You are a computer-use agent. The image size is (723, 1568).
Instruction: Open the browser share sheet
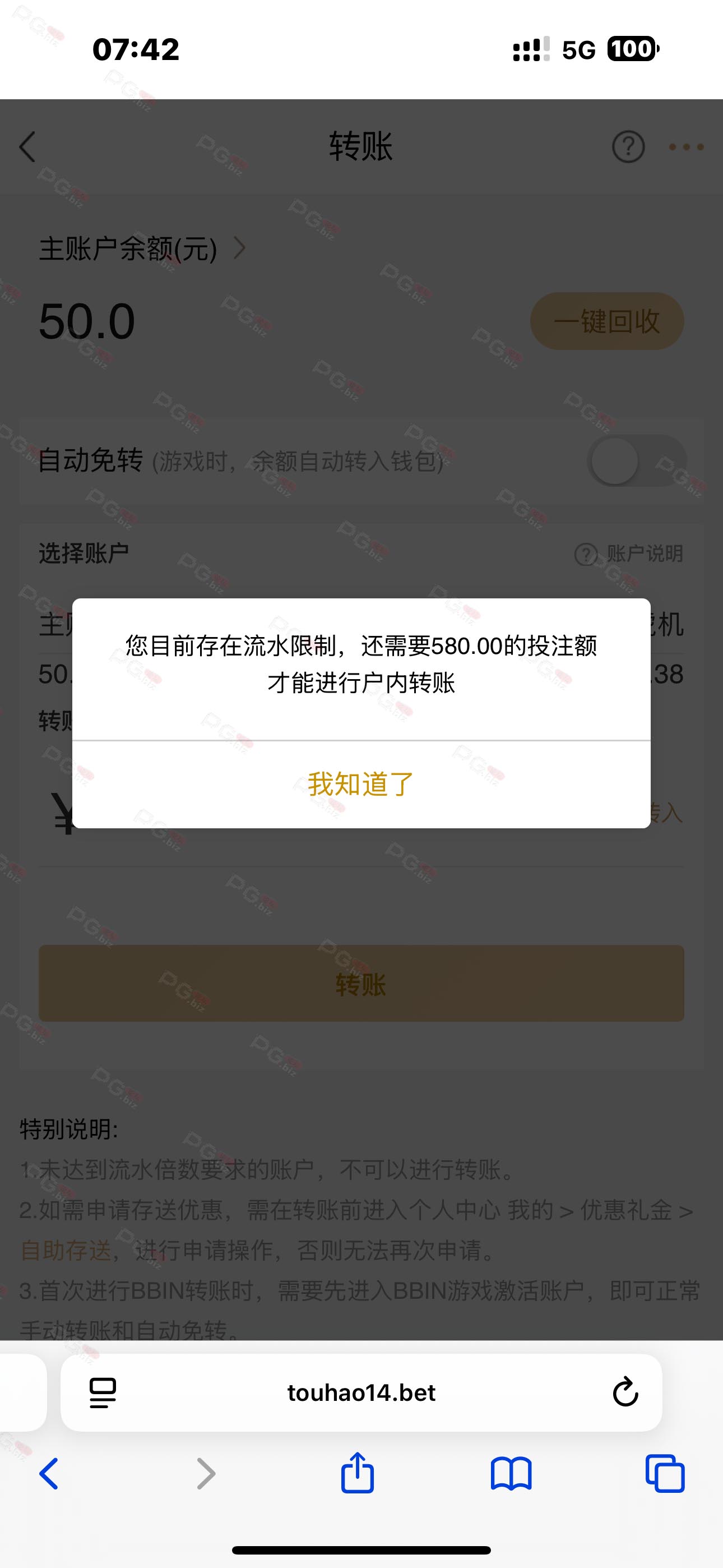tap(357, 1473)
